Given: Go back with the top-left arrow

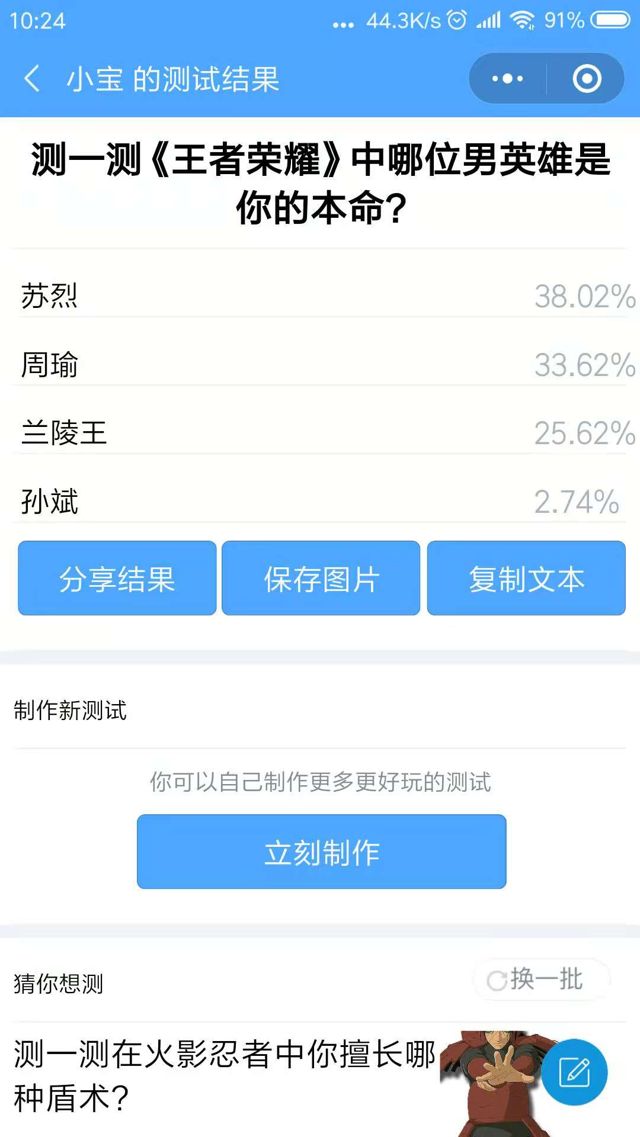Looking at the screenshot, I should 32,80.
